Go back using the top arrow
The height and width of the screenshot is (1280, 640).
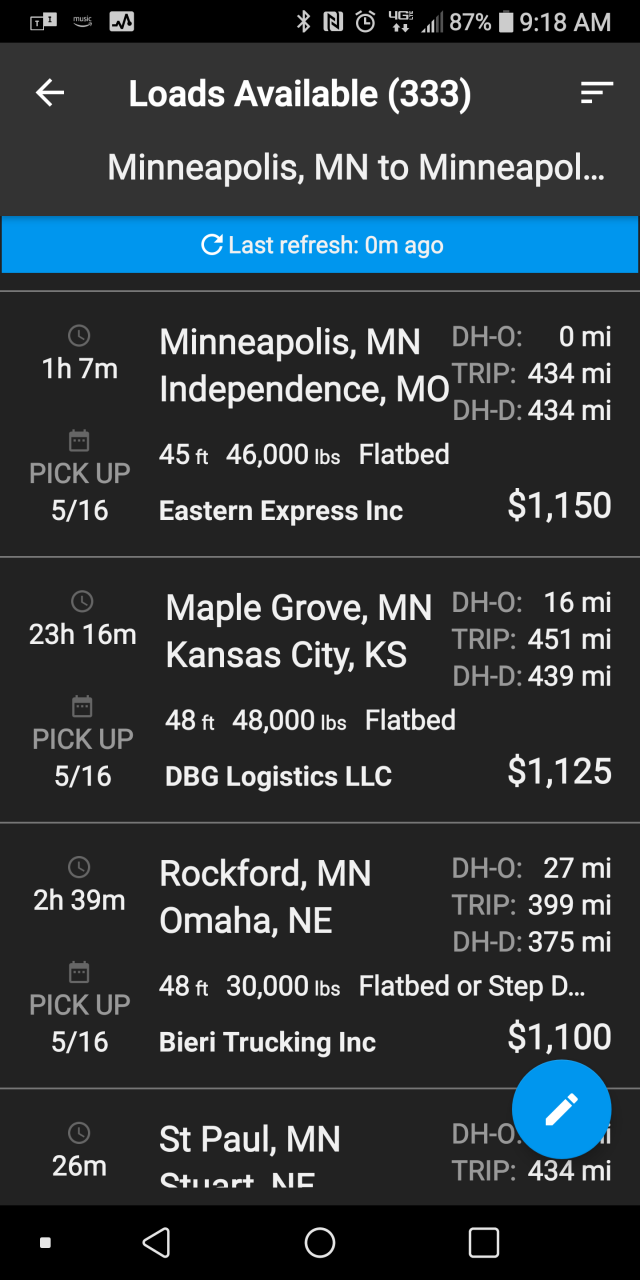tap(50, 93)
